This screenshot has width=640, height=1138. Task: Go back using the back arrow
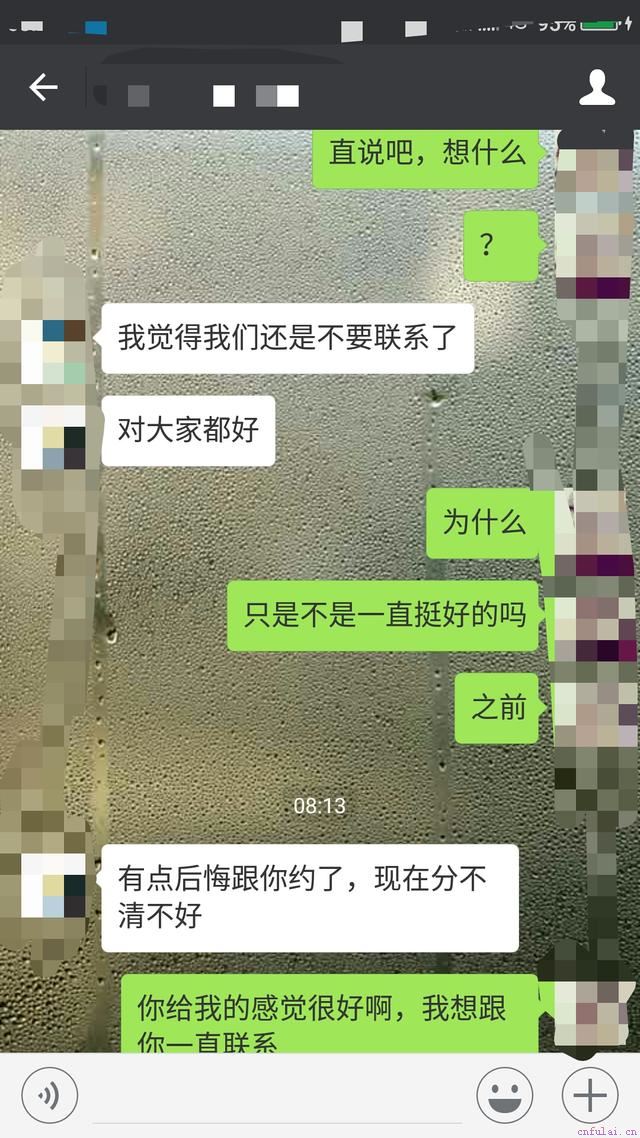tap(43, 88)
